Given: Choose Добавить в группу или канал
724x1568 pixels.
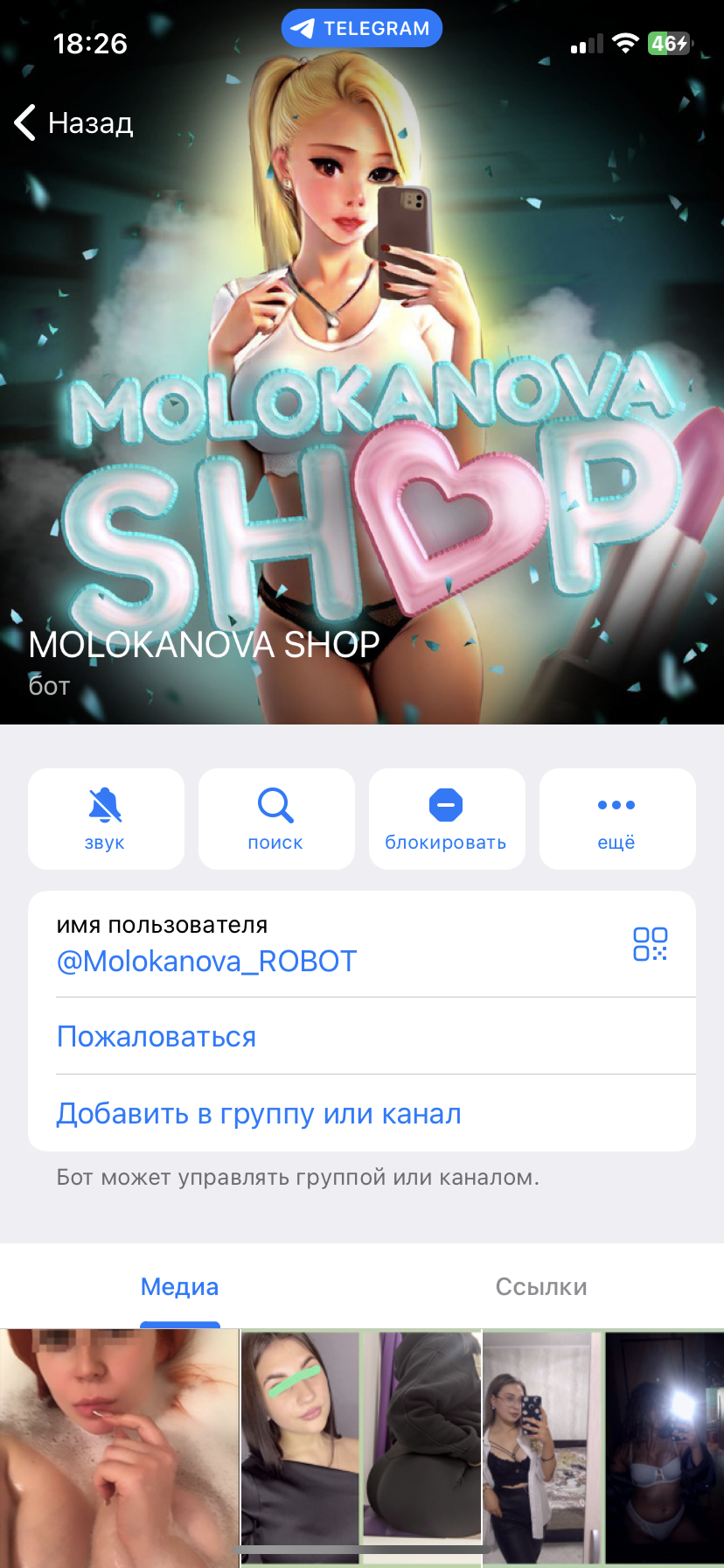Looking at the screenshot, I should 259,1114.
